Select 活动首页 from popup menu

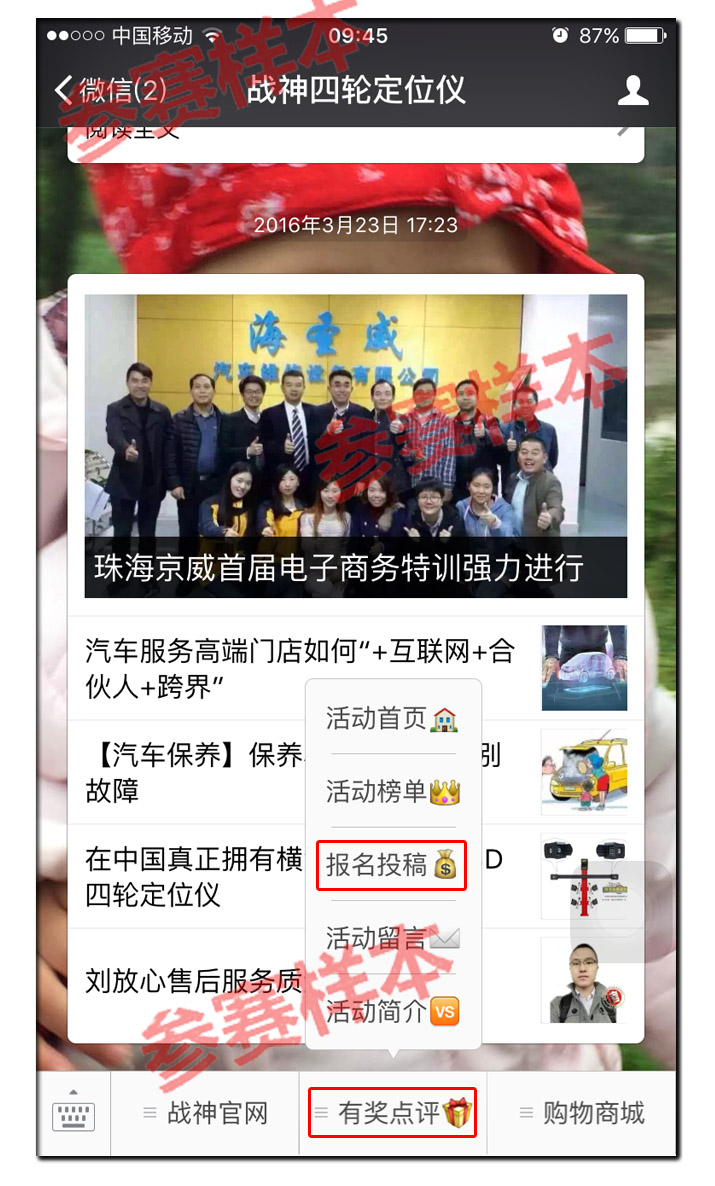(392, 718)
